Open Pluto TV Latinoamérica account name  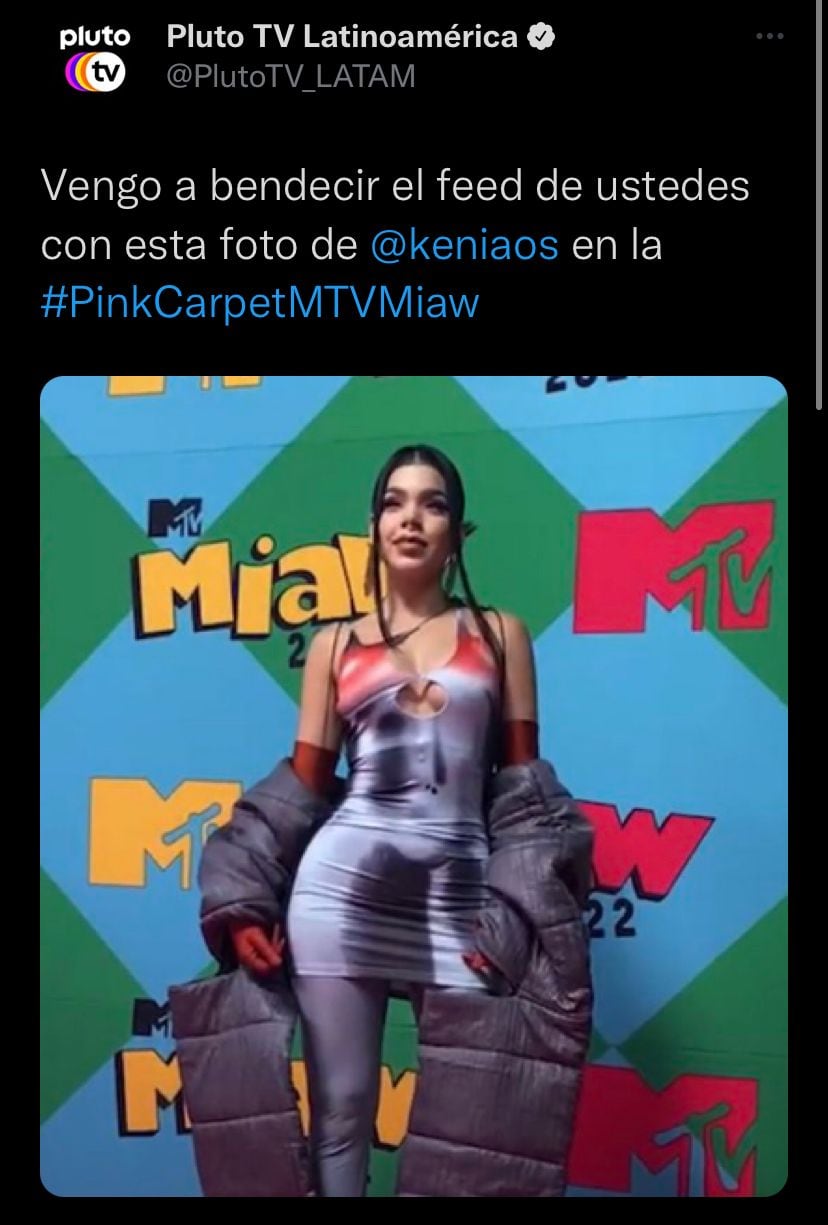click(x=342, y=38)
